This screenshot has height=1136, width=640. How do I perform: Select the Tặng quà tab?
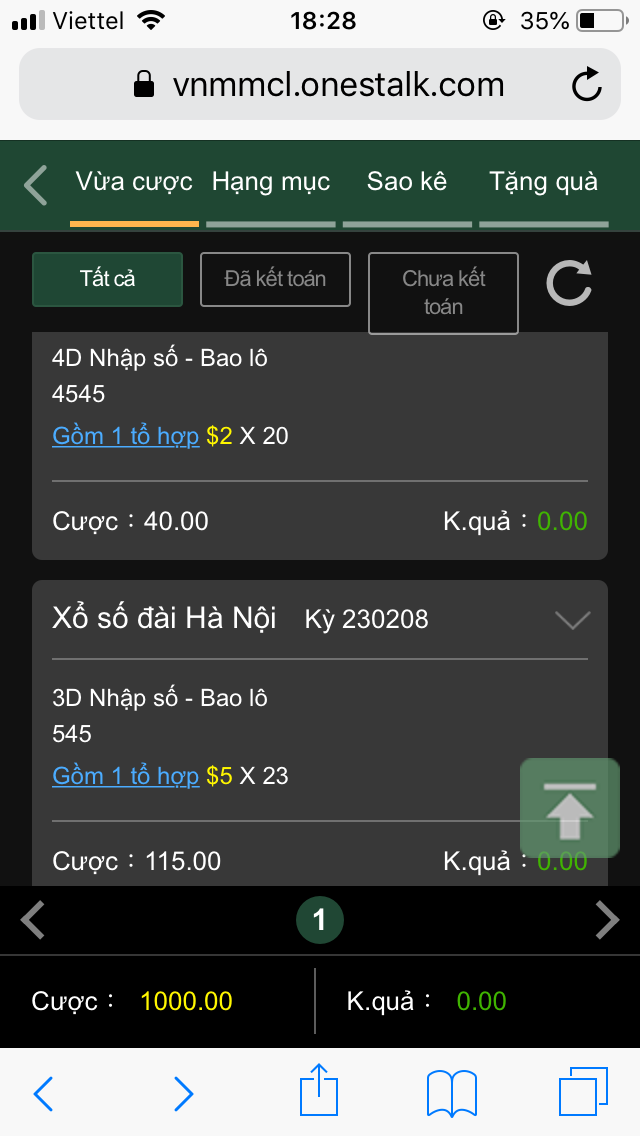(544, 182)
